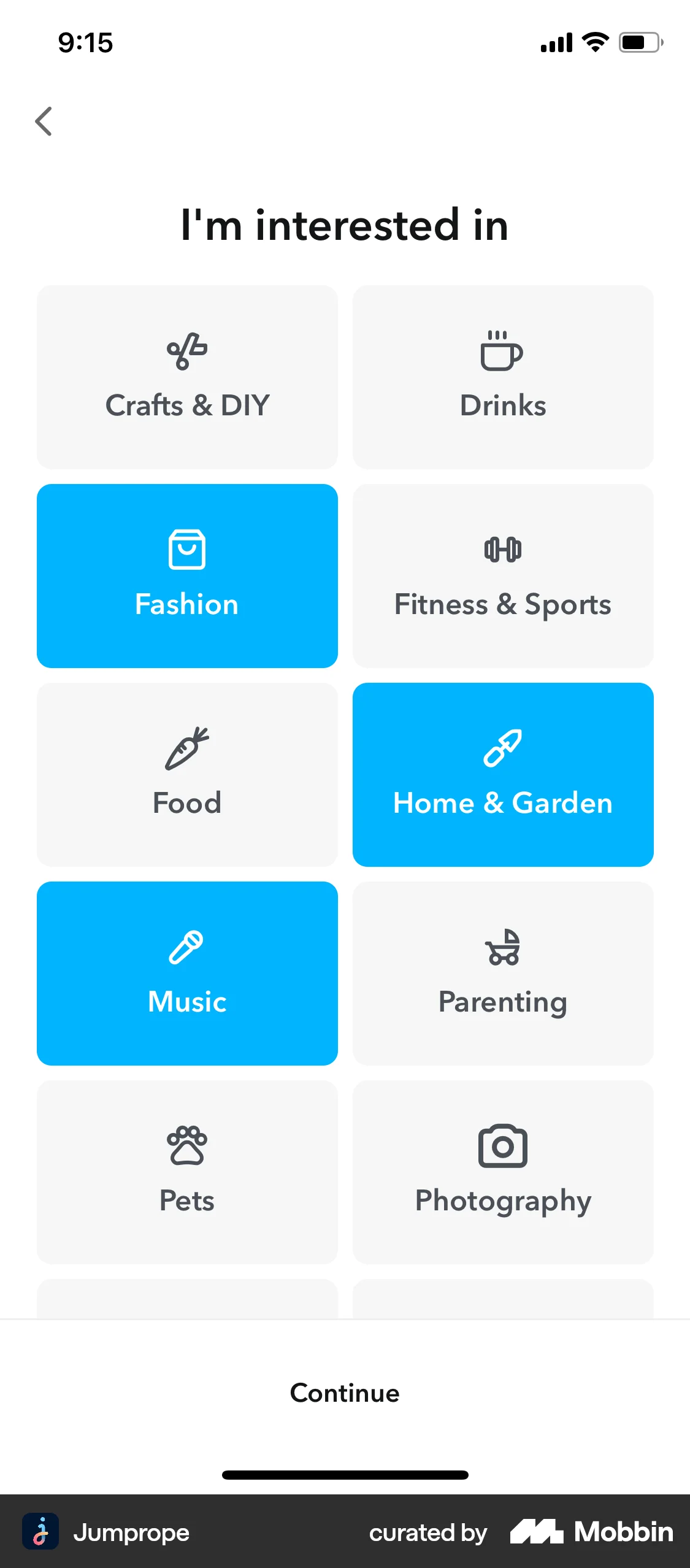This screenshot has width=690, height=1568.
Task: Deselect the Music interest tile
Action: (x=187, y=973)
